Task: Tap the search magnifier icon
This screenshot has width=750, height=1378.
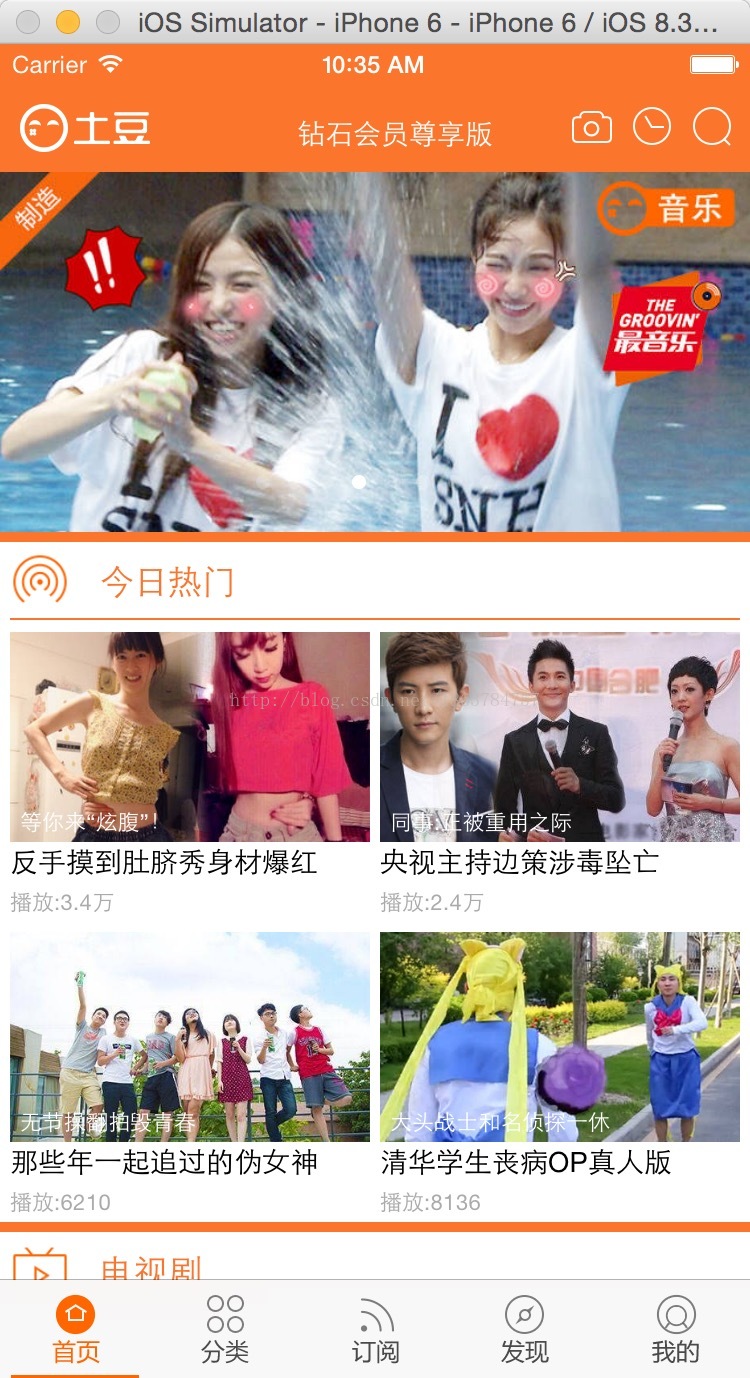Action: coord(712,128)
